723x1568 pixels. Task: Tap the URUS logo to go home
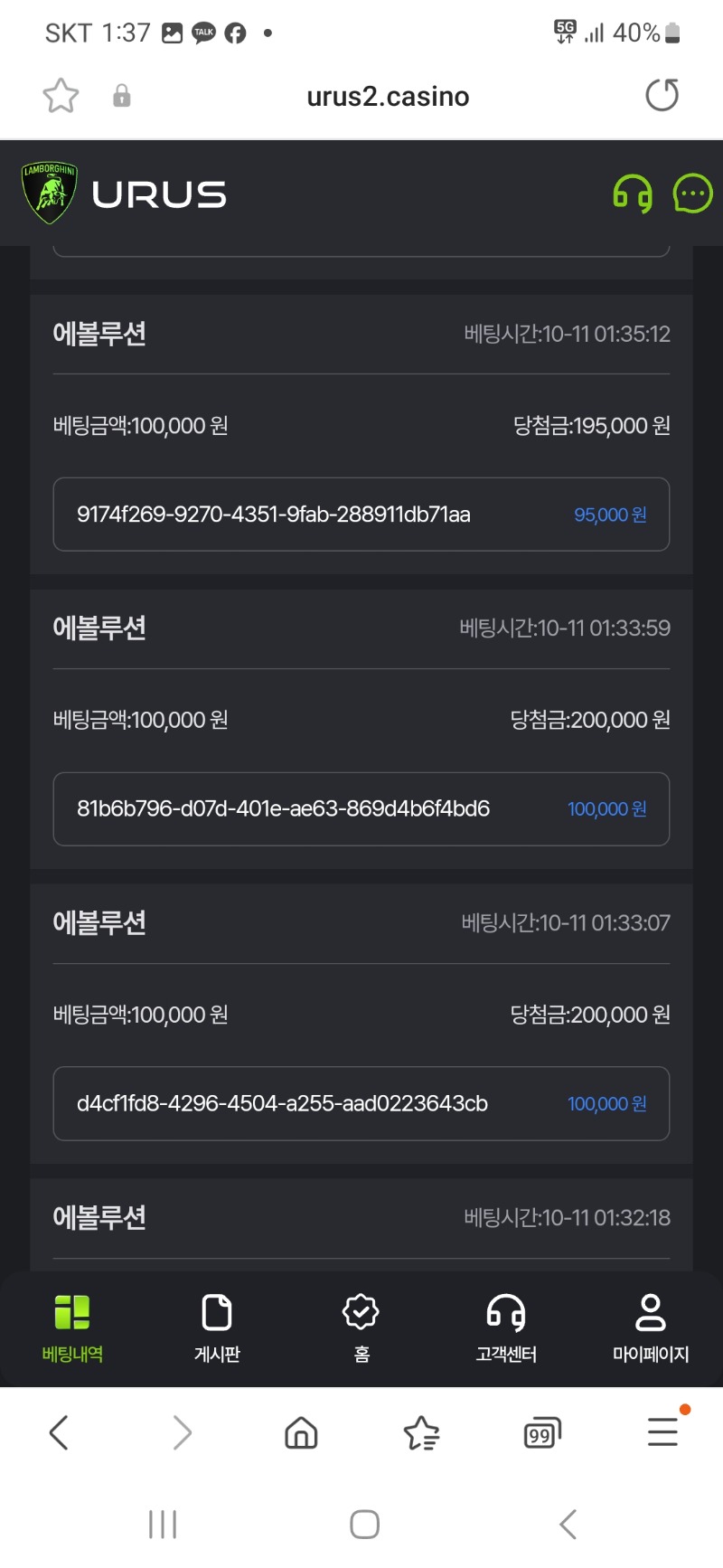tap(124, 194)
